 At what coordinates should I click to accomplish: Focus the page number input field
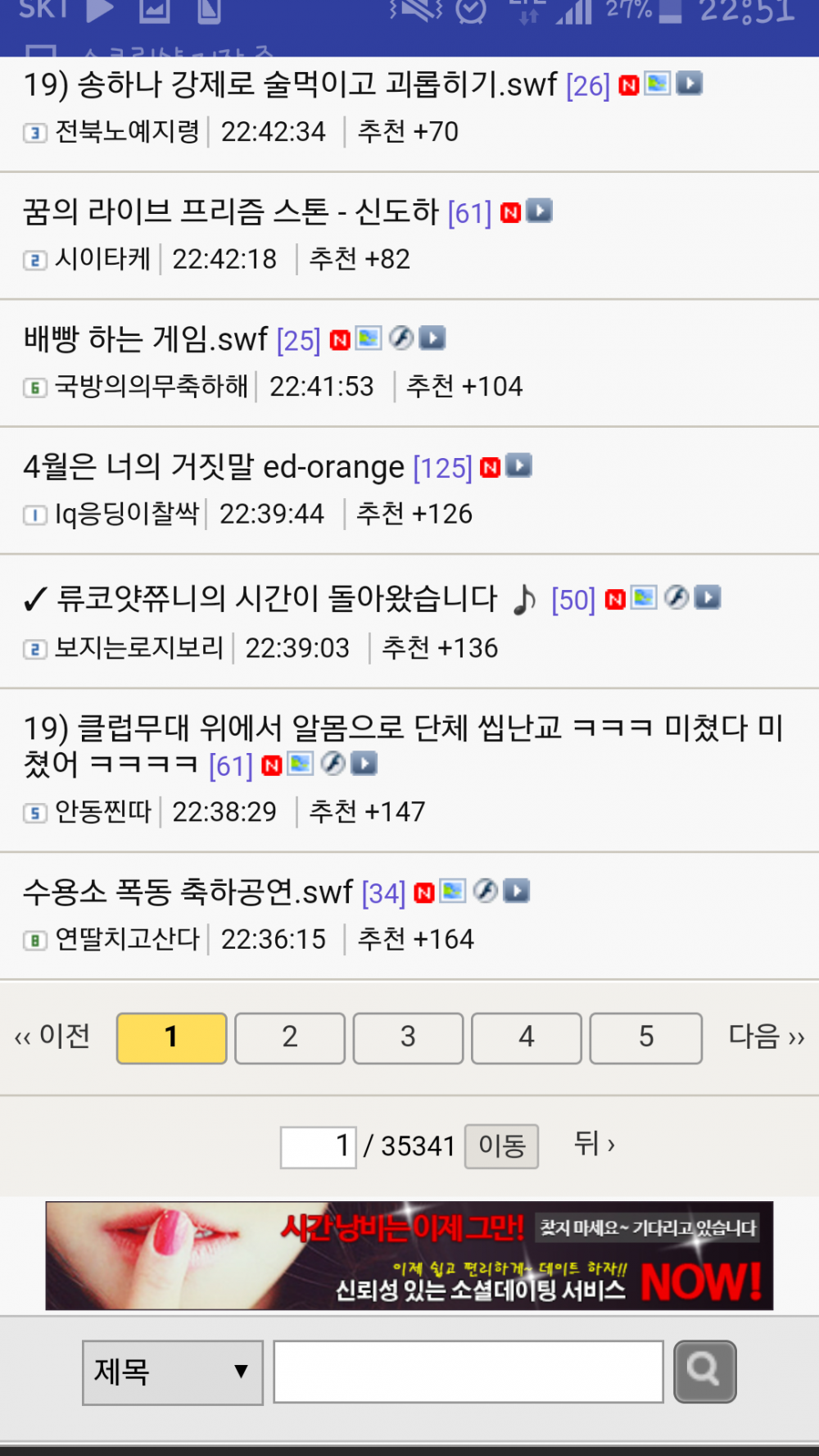point(319,1146)
